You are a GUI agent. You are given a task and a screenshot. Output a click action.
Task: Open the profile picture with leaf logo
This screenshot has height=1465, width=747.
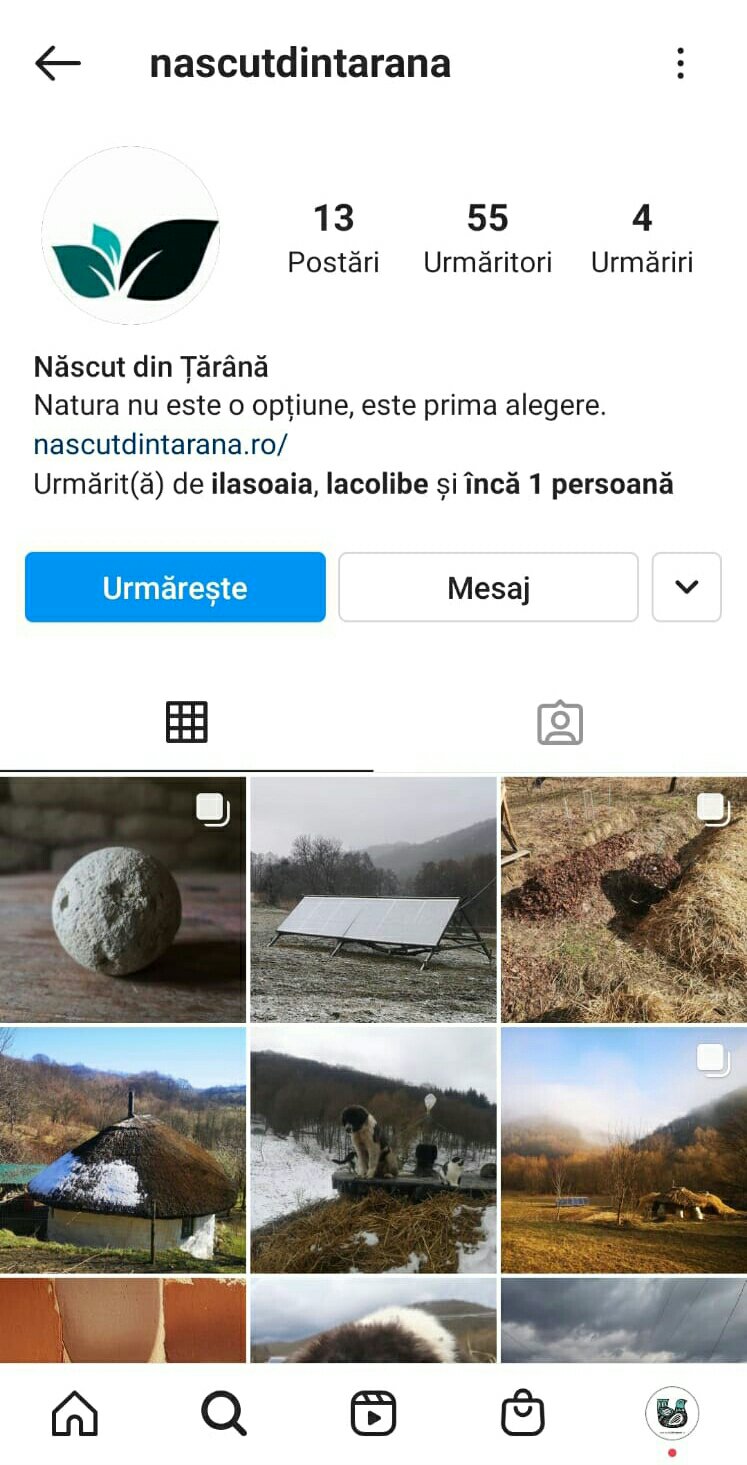point(130,236)
